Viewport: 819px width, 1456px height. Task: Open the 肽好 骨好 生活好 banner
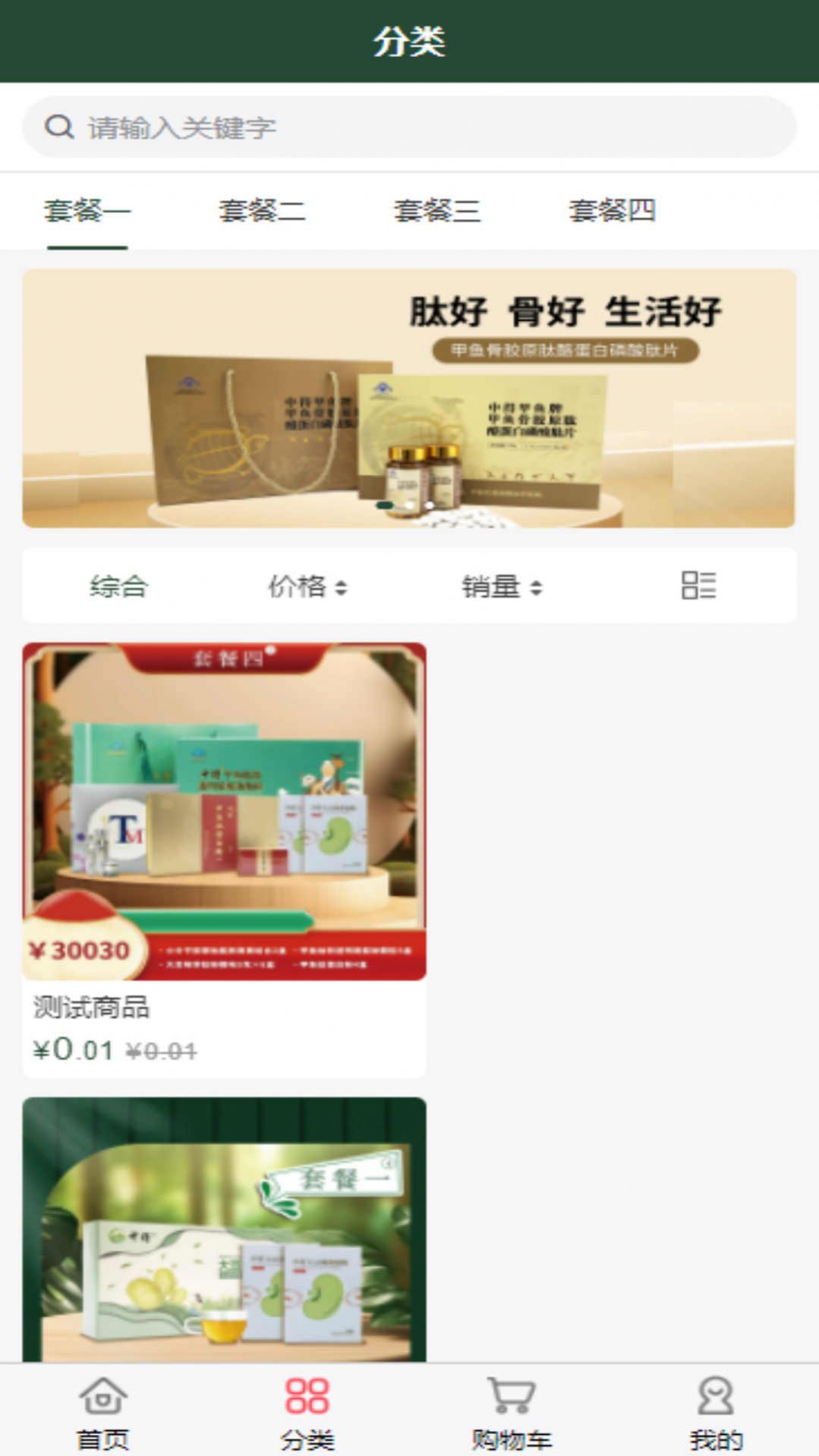409,398
